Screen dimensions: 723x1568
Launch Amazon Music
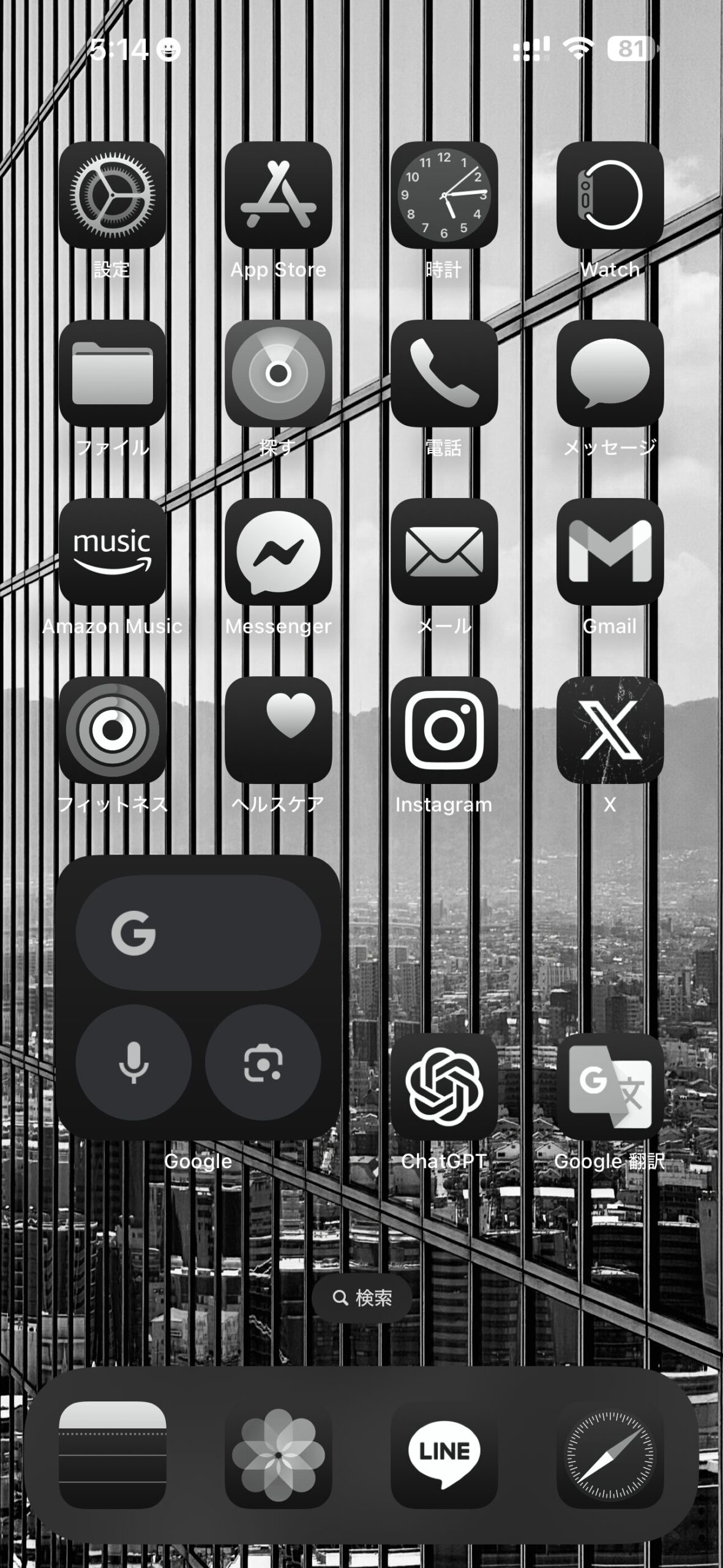112,551
